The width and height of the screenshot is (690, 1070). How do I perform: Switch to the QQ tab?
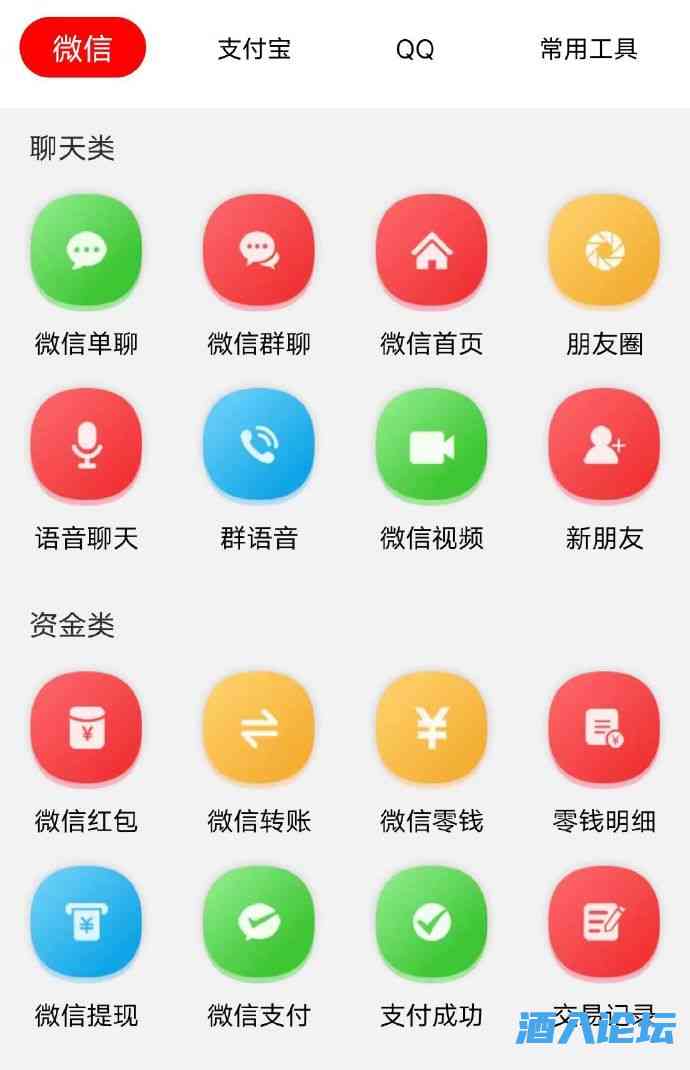coord(415,49)
